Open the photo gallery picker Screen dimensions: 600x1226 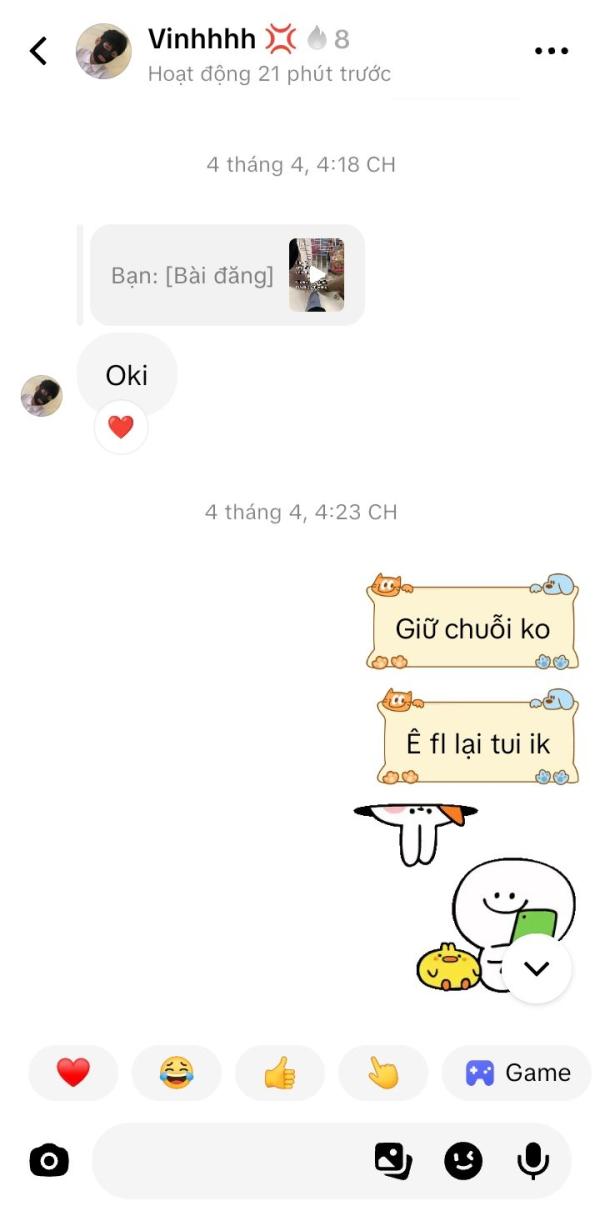tap(393, 1161)
